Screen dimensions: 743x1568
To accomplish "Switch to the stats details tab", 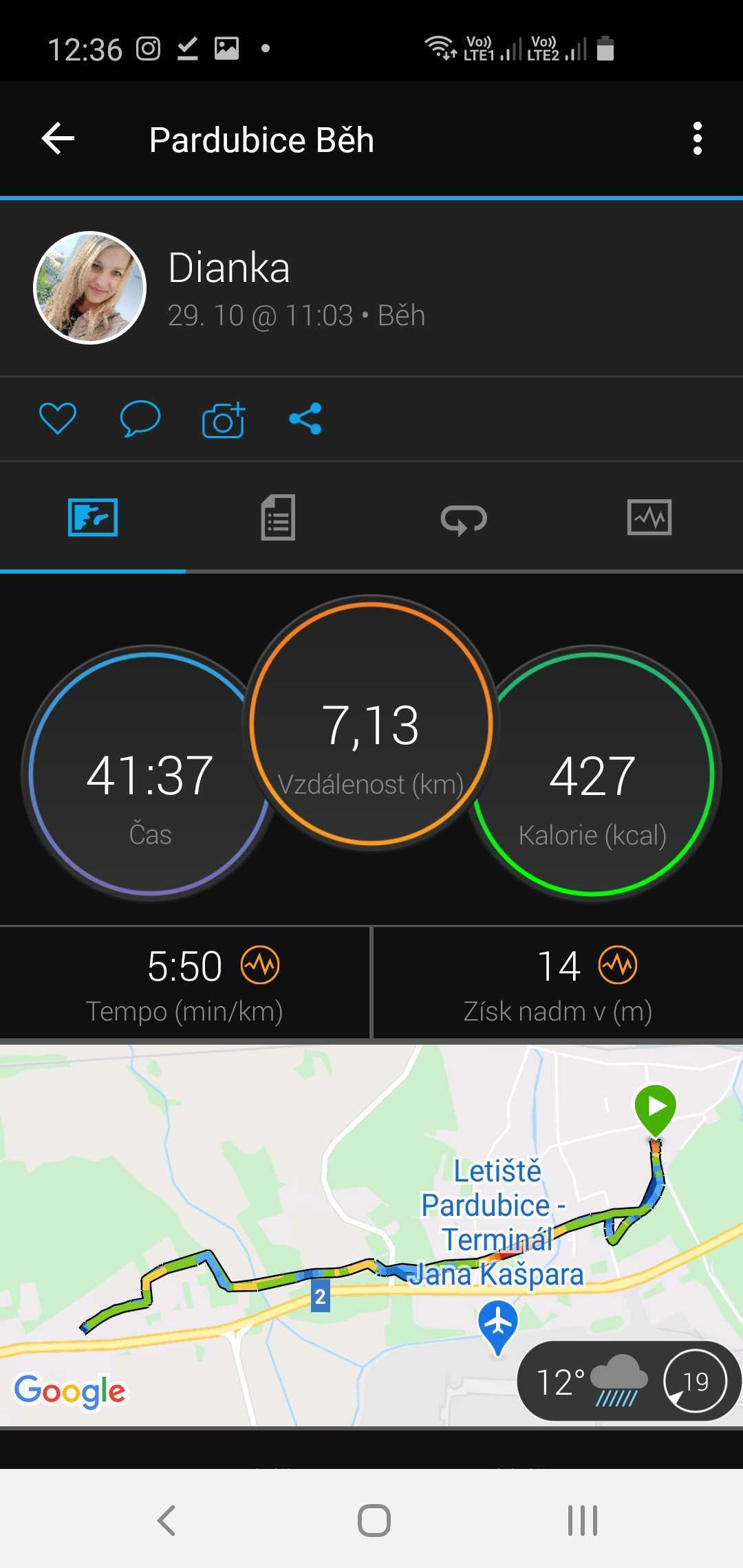I will (x=278, y=517).
